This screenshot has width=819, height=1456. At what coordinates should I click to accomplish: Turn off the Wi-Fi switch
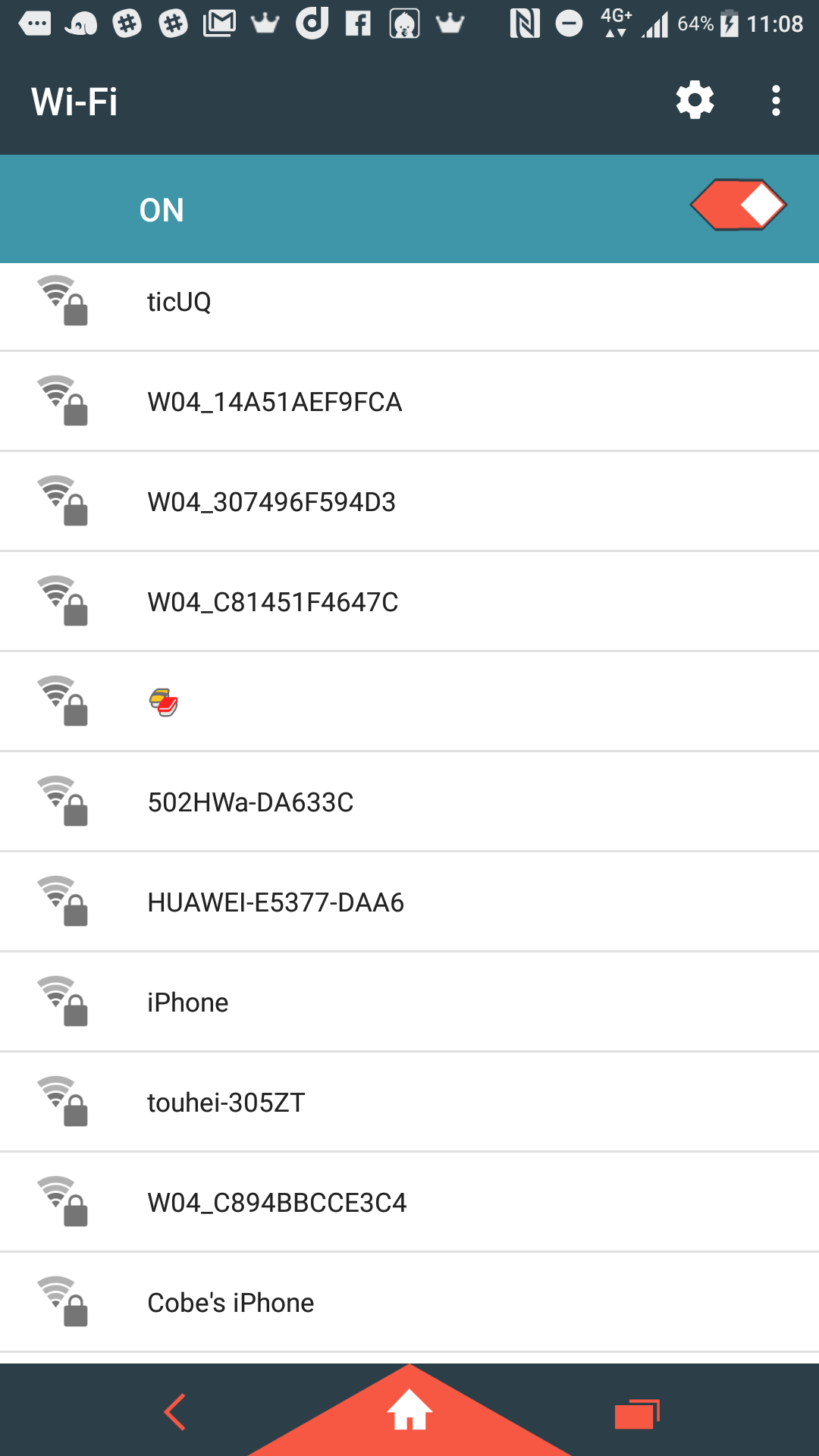pos(738,205)
